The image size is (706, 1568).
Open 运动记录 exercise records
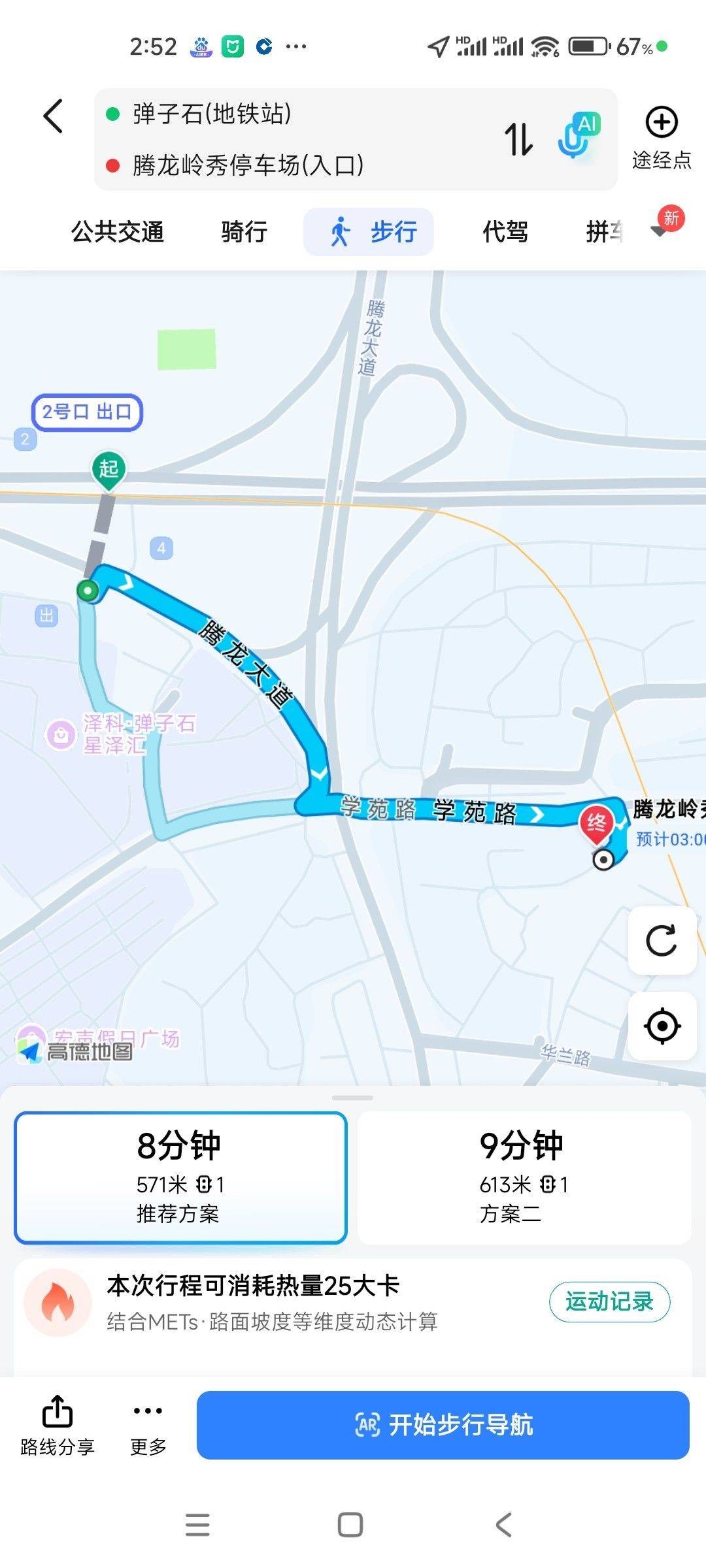point(609,1301)
